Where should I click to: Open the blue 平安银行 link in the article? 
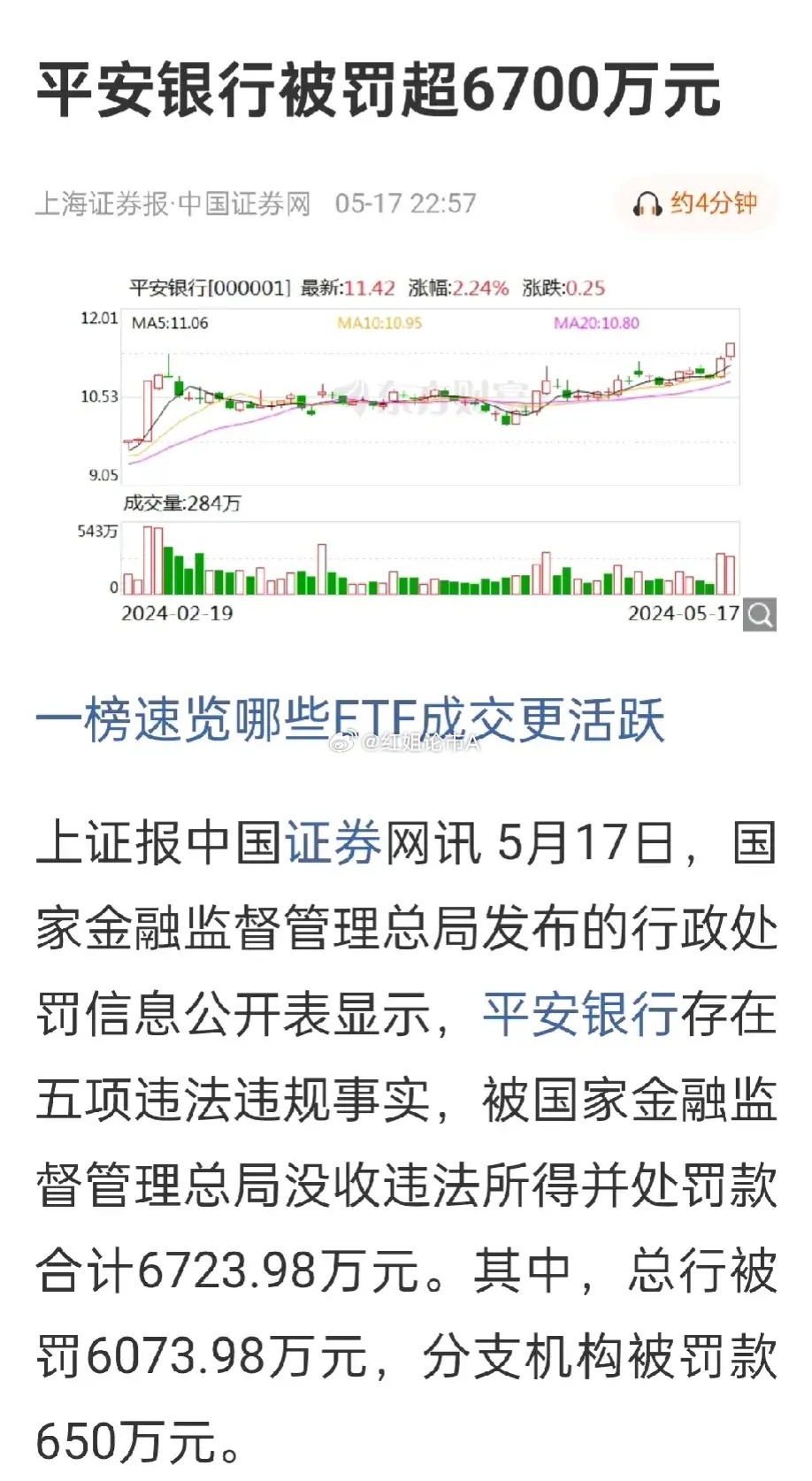[581, 1013]
